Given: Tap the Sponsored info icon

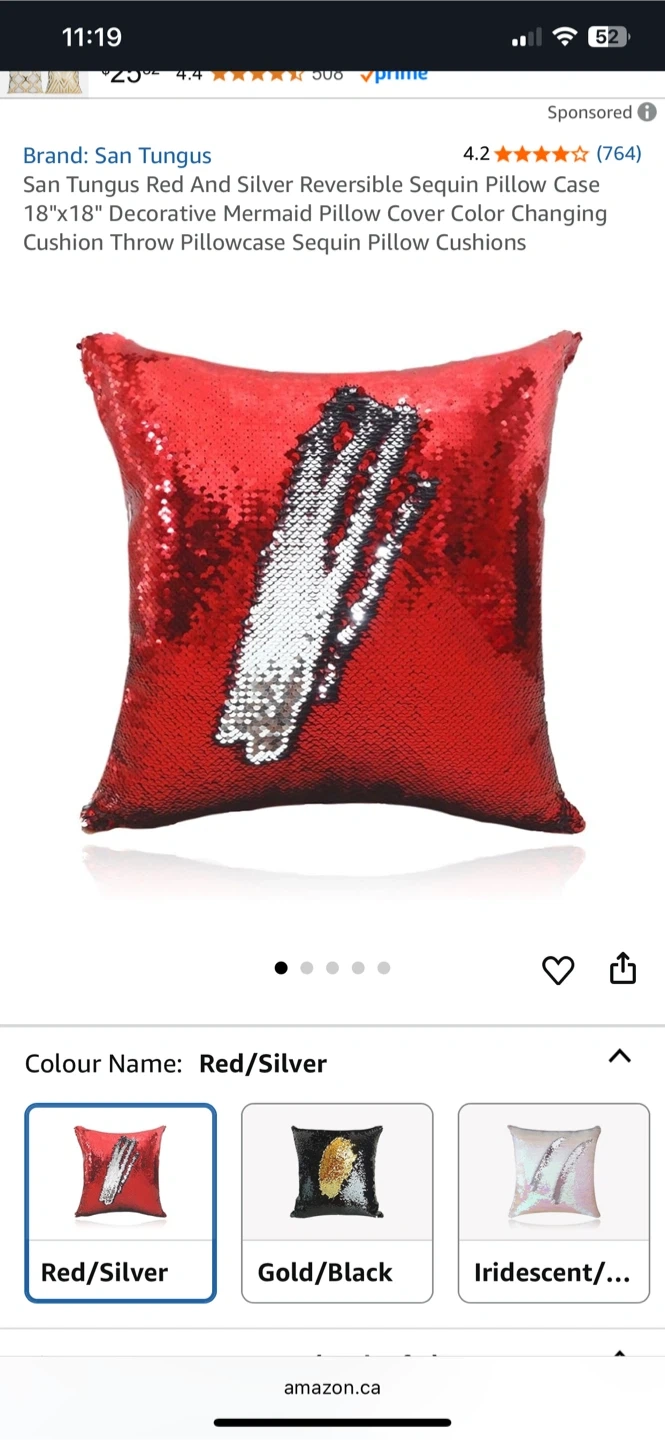Looking at the screenshot, I should coord(648,112).
